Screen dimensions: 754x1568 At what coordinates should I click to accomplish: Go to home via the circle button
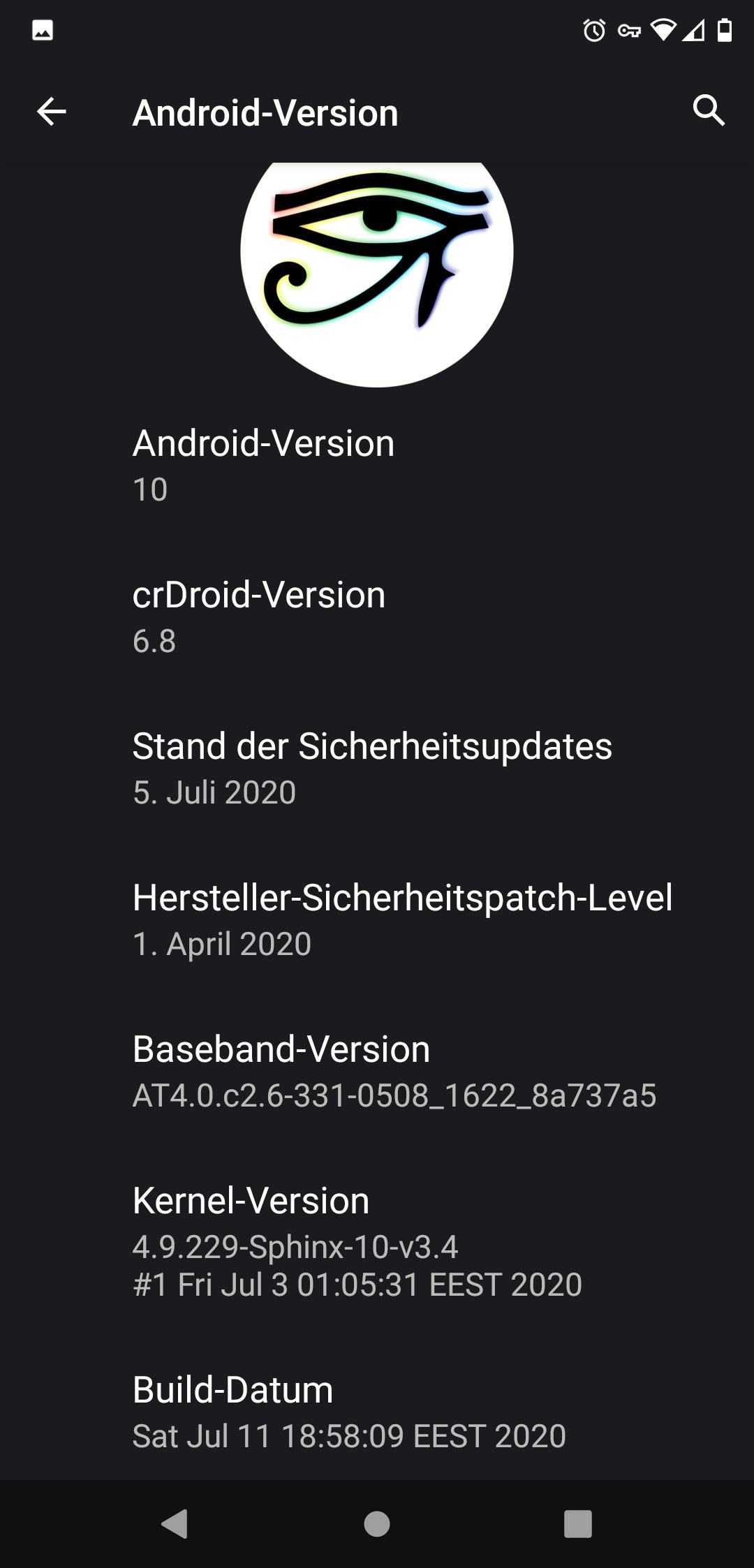tap(377, 1524)
